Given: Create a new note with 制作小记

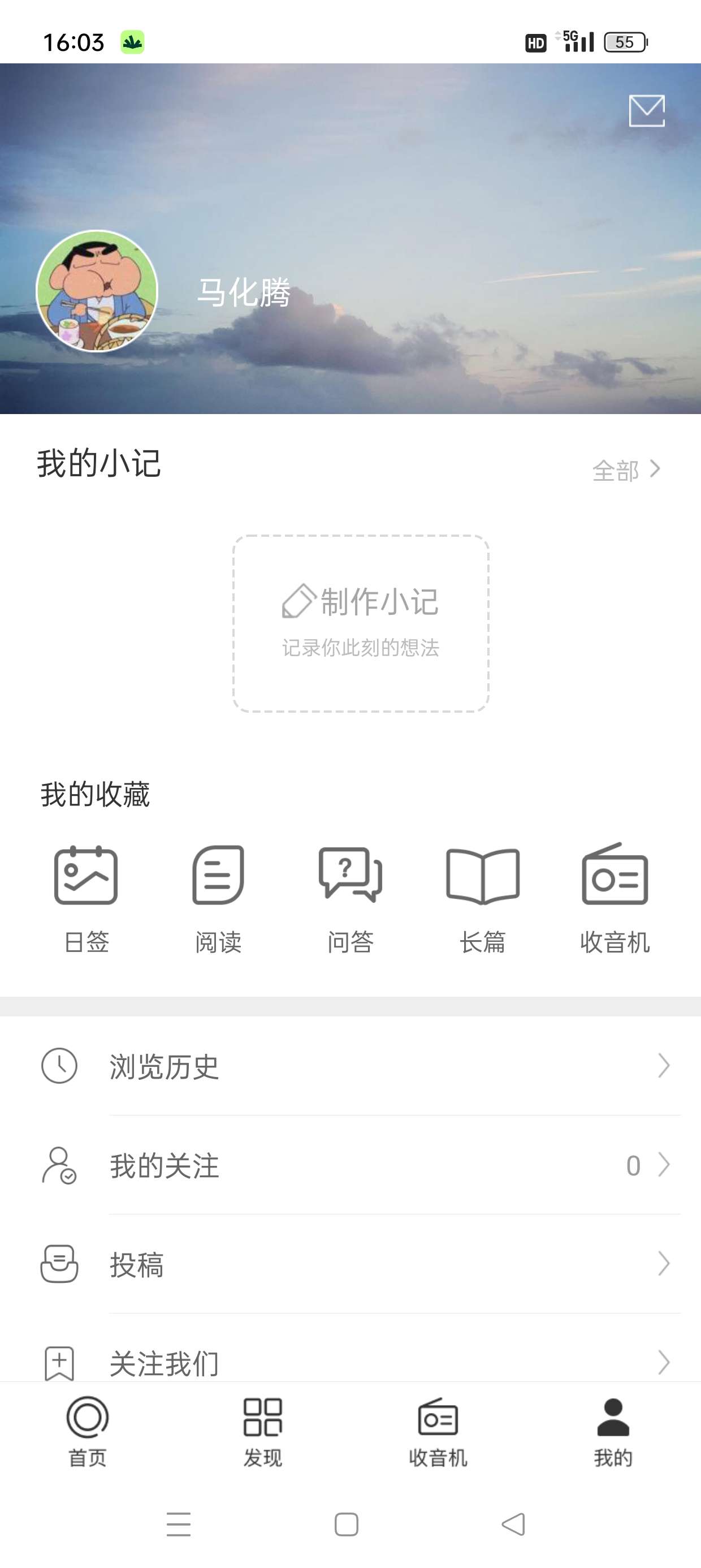Looking at the screenshot, I should pos(361,623).
